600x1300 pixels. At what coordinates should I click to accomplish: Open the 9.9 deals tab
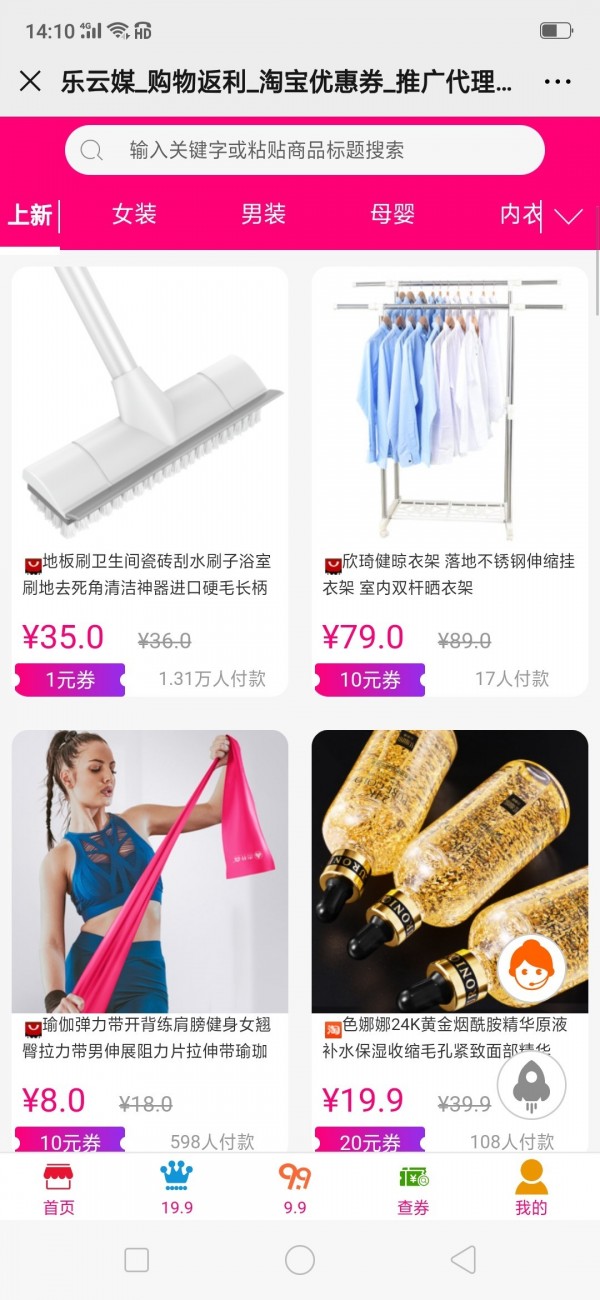(295, 1188)
